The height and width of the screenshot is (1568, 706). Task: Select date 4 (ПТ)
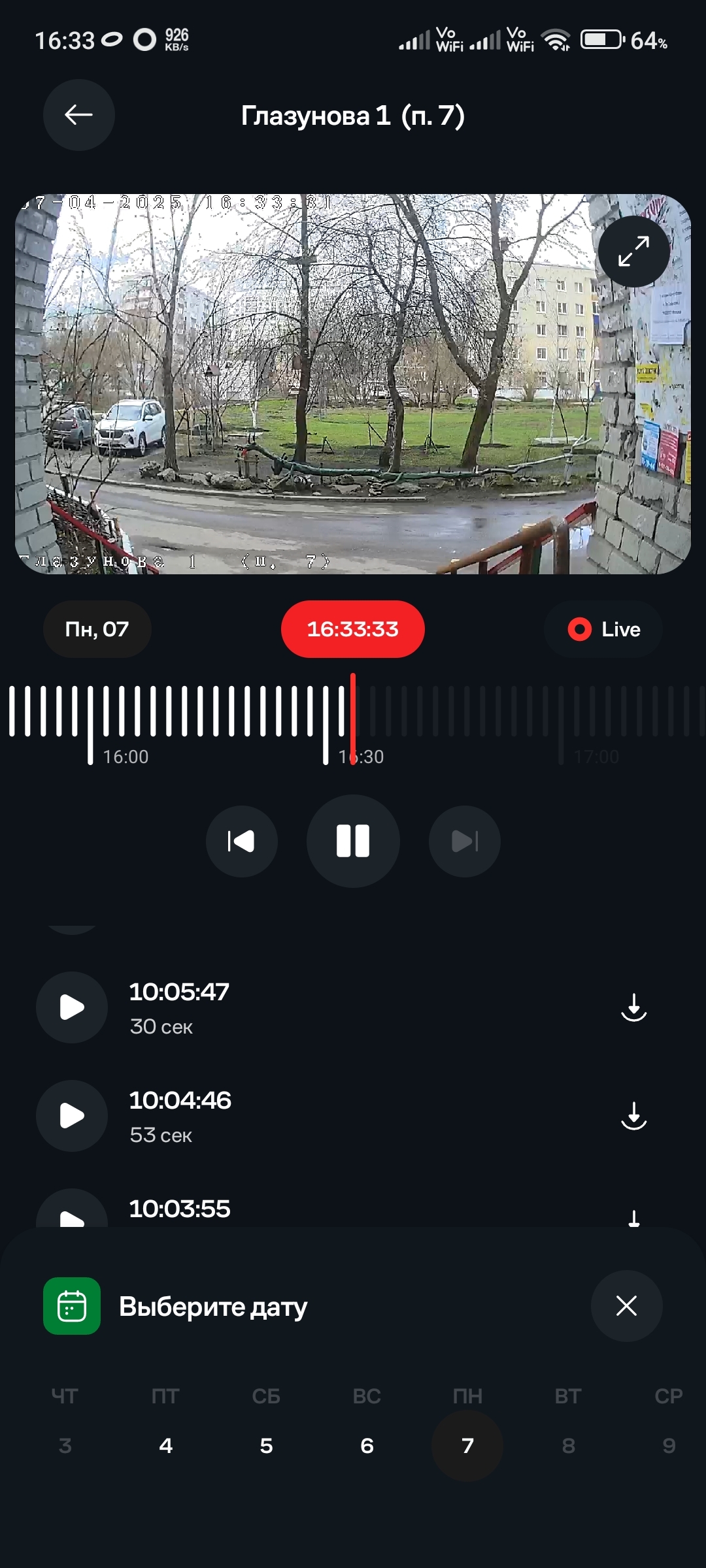click(166, 1445)
